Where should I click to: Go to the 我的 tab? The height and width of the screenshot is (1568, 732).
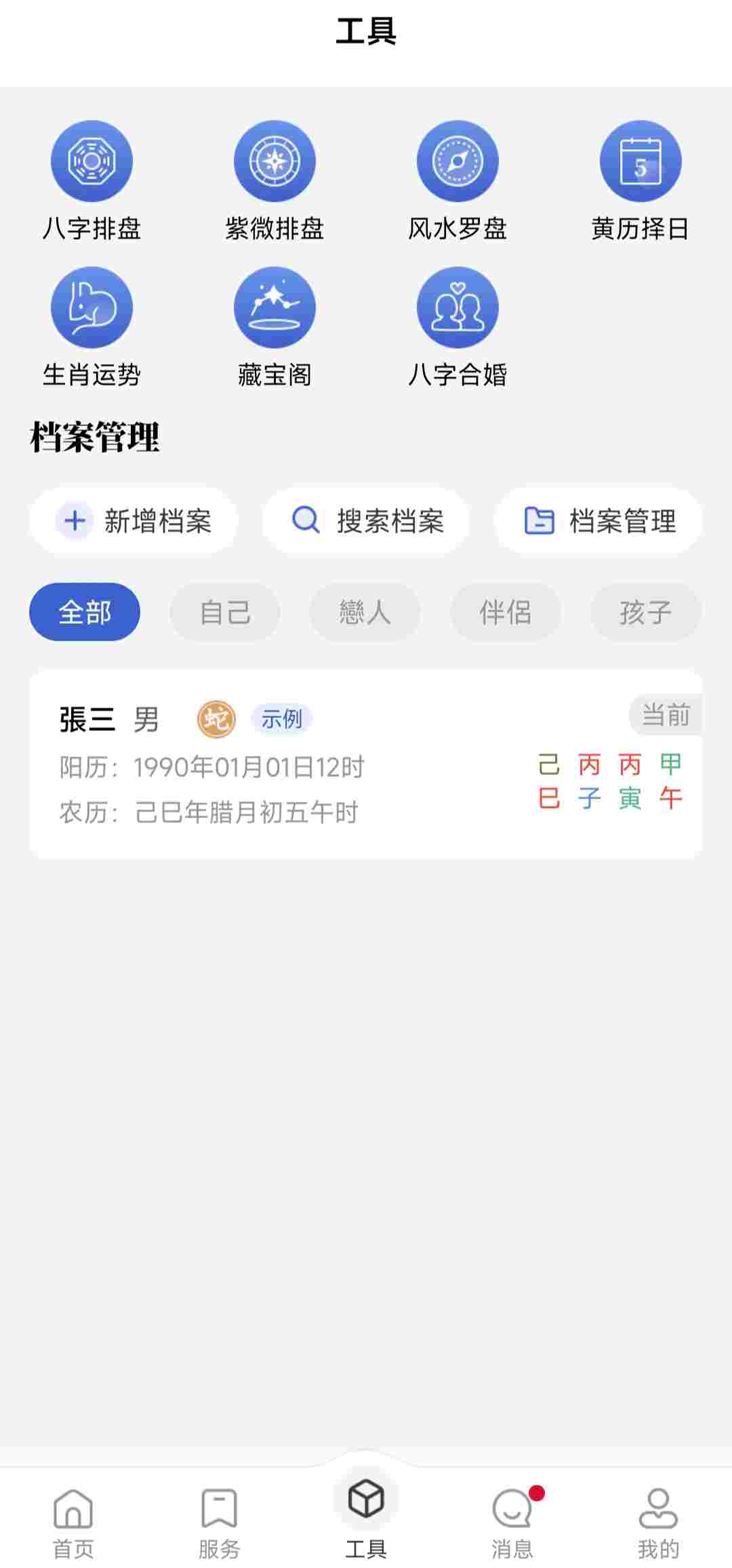click(658, 1521)
